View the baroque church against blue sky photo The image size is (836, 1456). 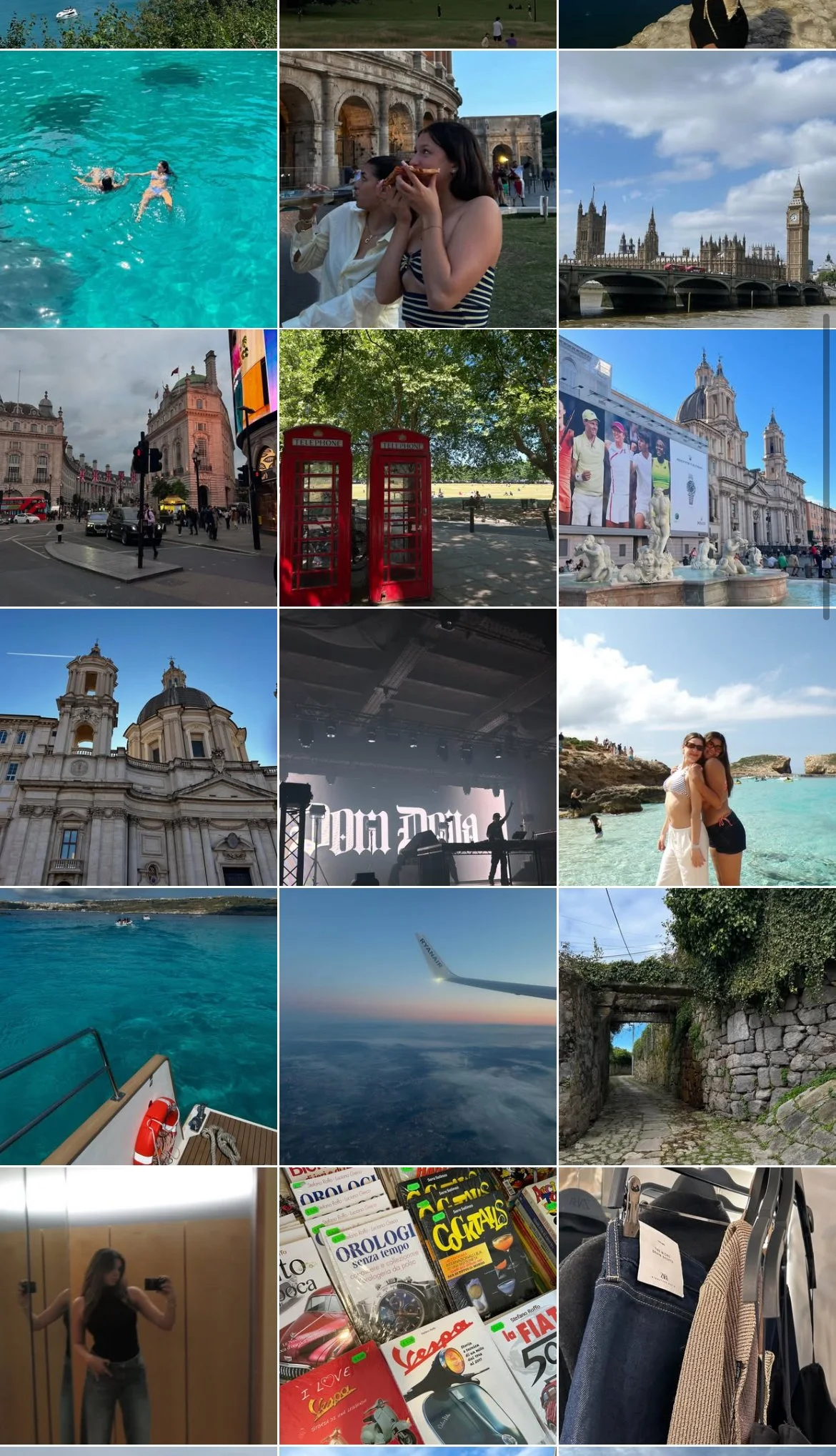138,747
